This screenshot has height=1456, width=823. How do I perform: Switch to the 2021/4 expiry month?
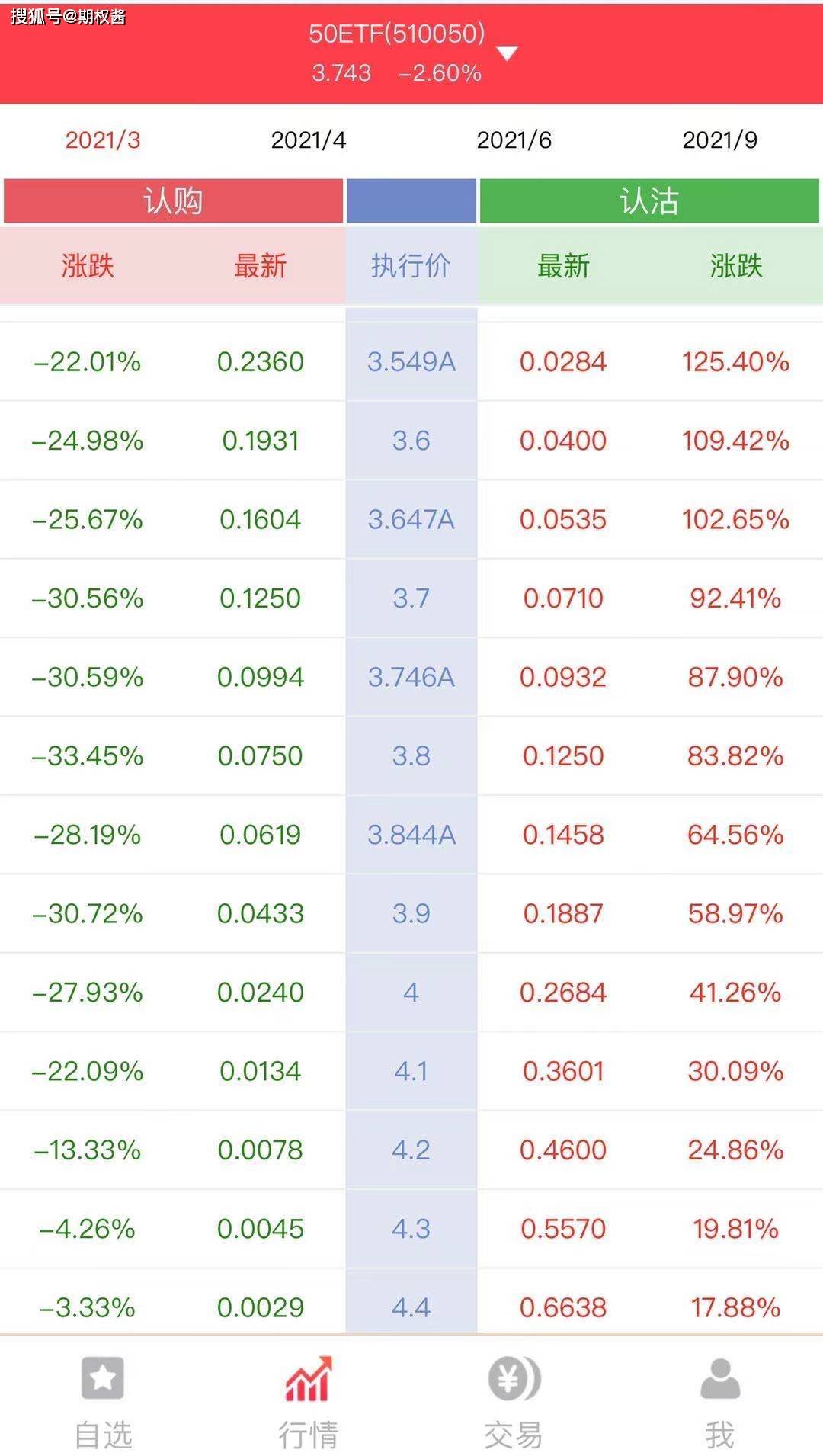pyautogui.click(x=309, y=140)
